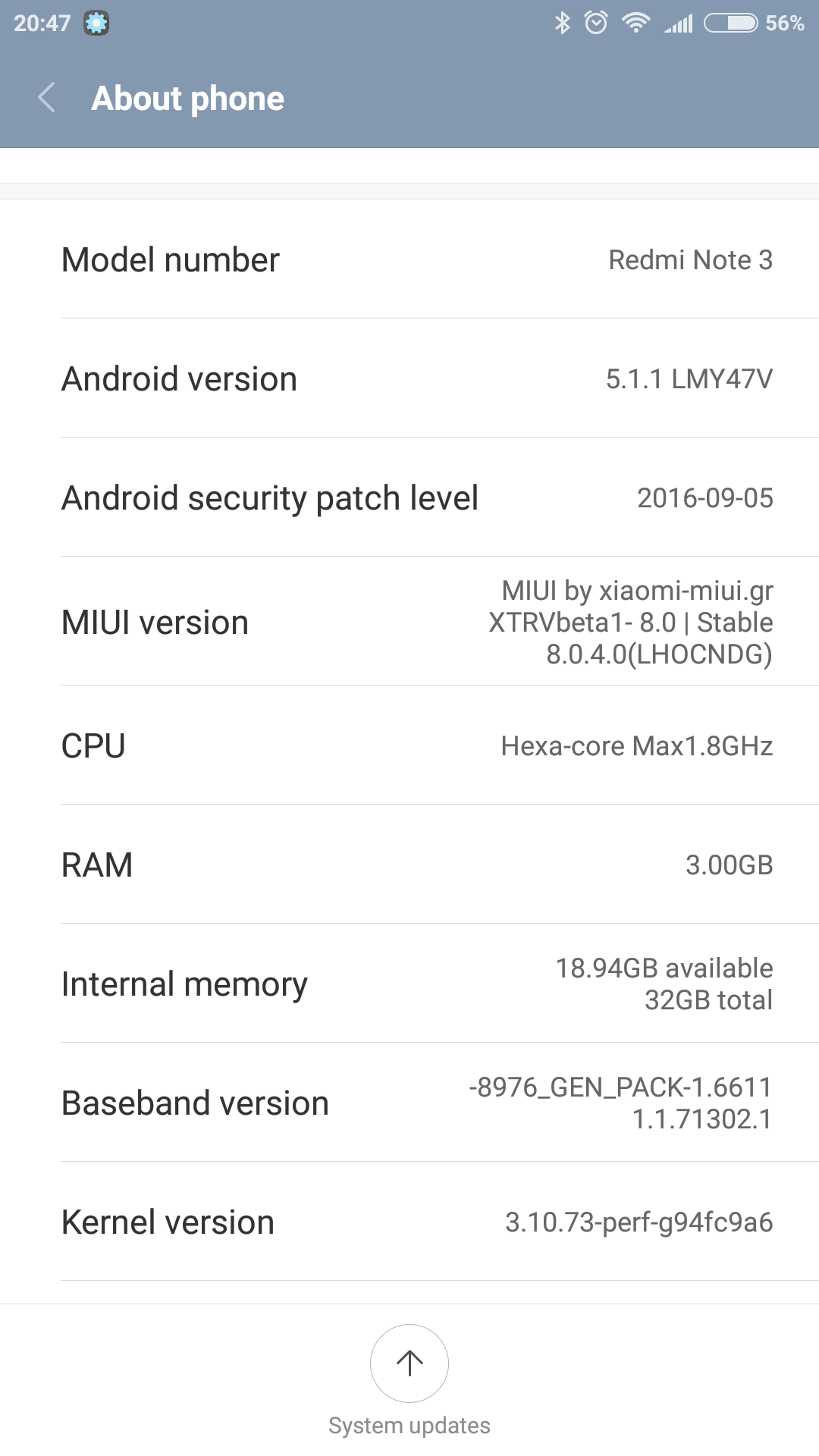
Task: Tap the CPU row
Action: [409, 745]
